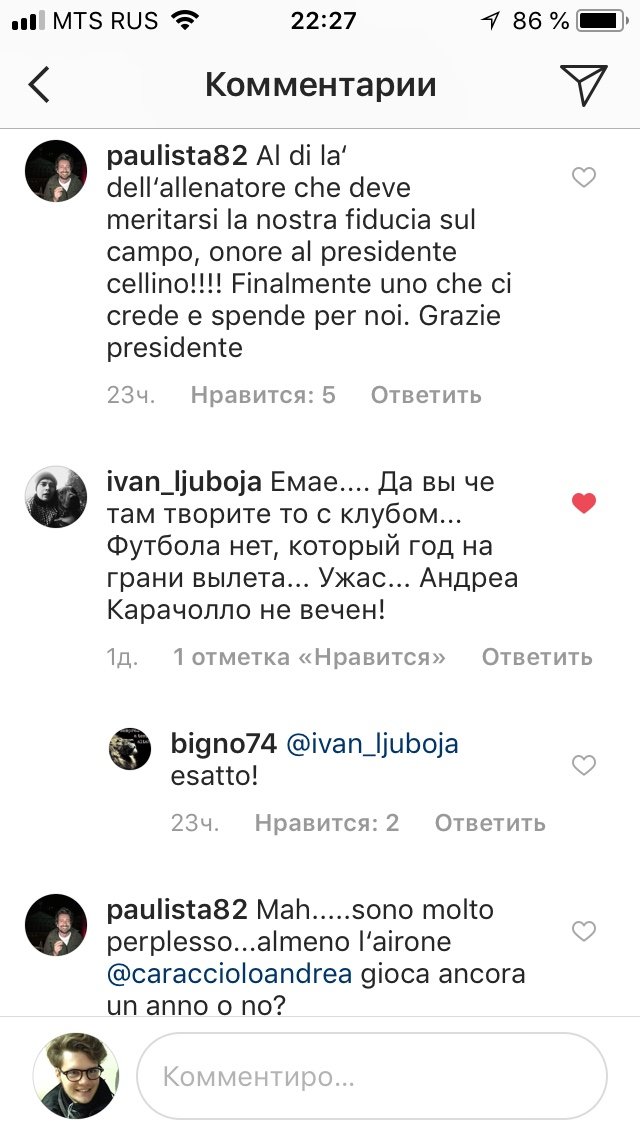Open bigno74's profile via username
Image resolution: width=640 pixels, height=1136 pixels.
tap(224, 744)
